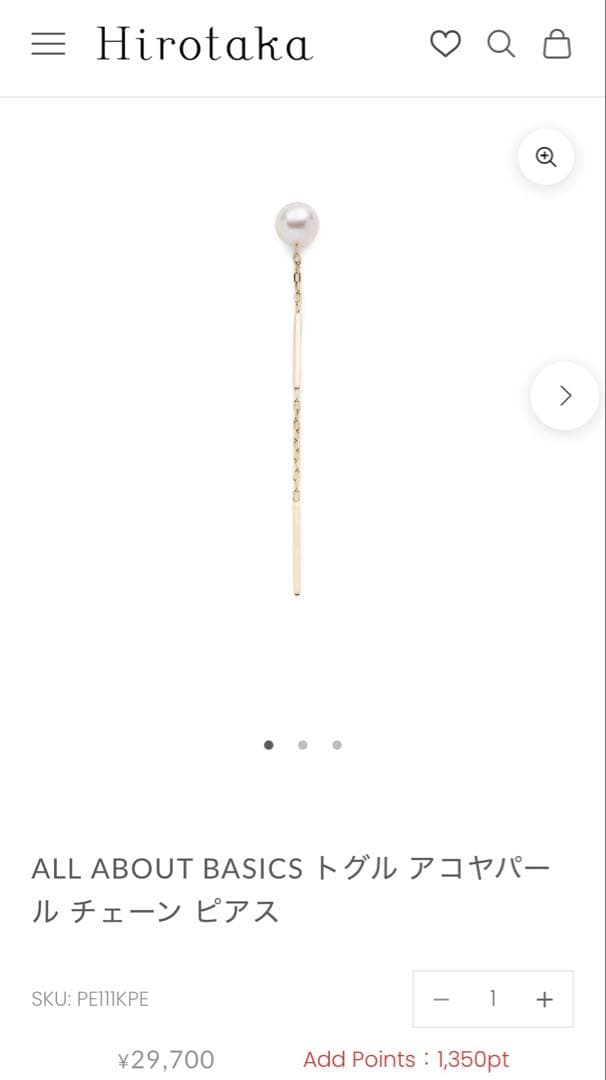Jump to the third image dot

click(x=337, y=745)
